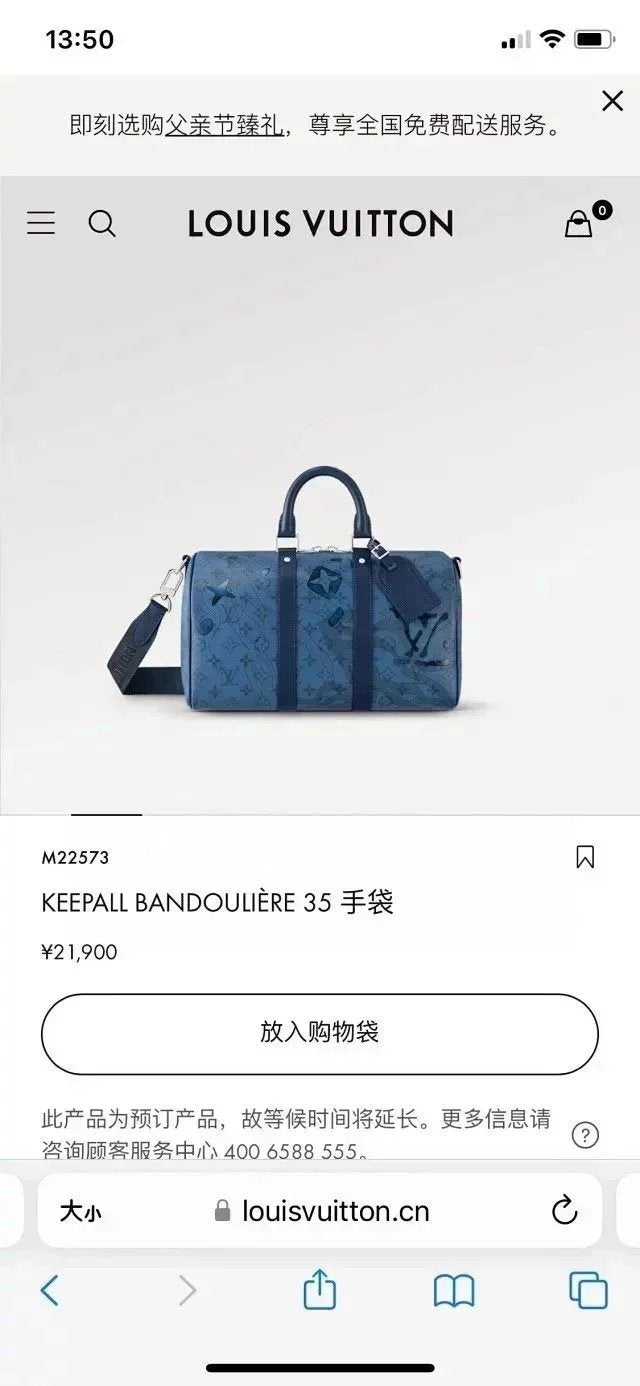Image resolution: width=640 pixels, height=1386 pixels.
Task: Open the site search
Action: 102,223
